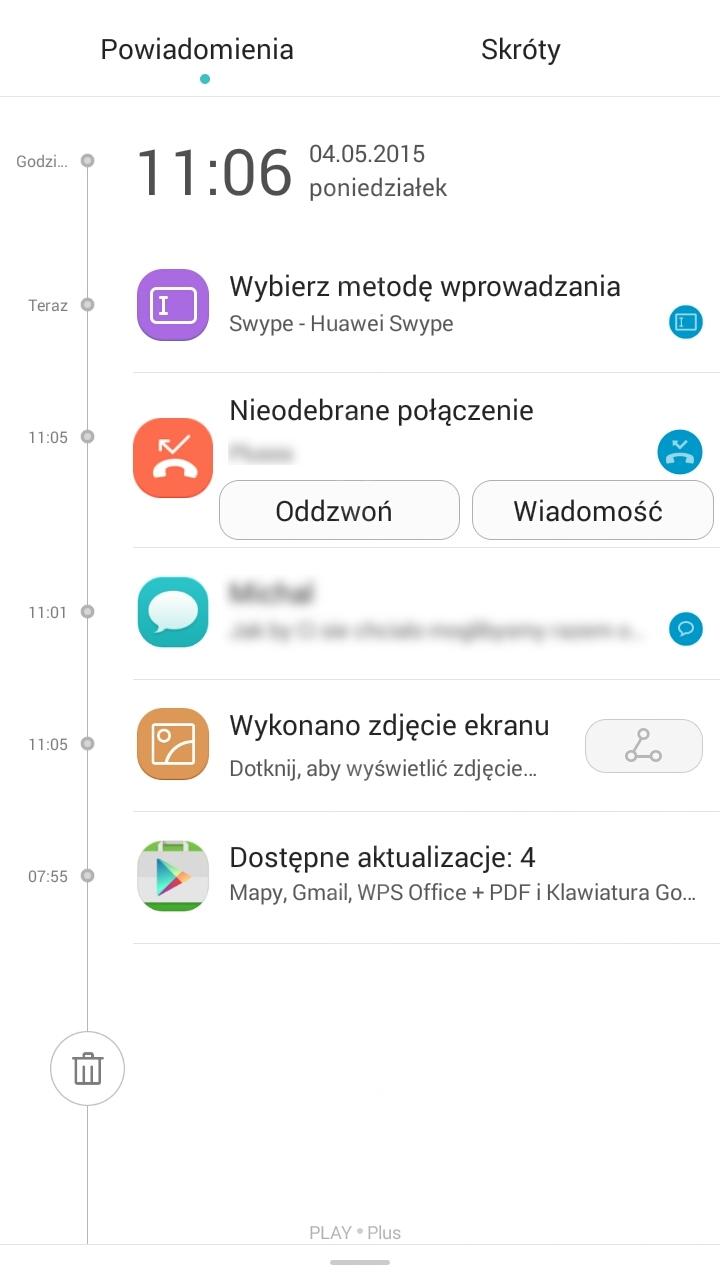This screenshot has height=1280, width=720.
Task: Open the Wybierz metodę wprowadzania notification
Action: [x=426, y=305]
